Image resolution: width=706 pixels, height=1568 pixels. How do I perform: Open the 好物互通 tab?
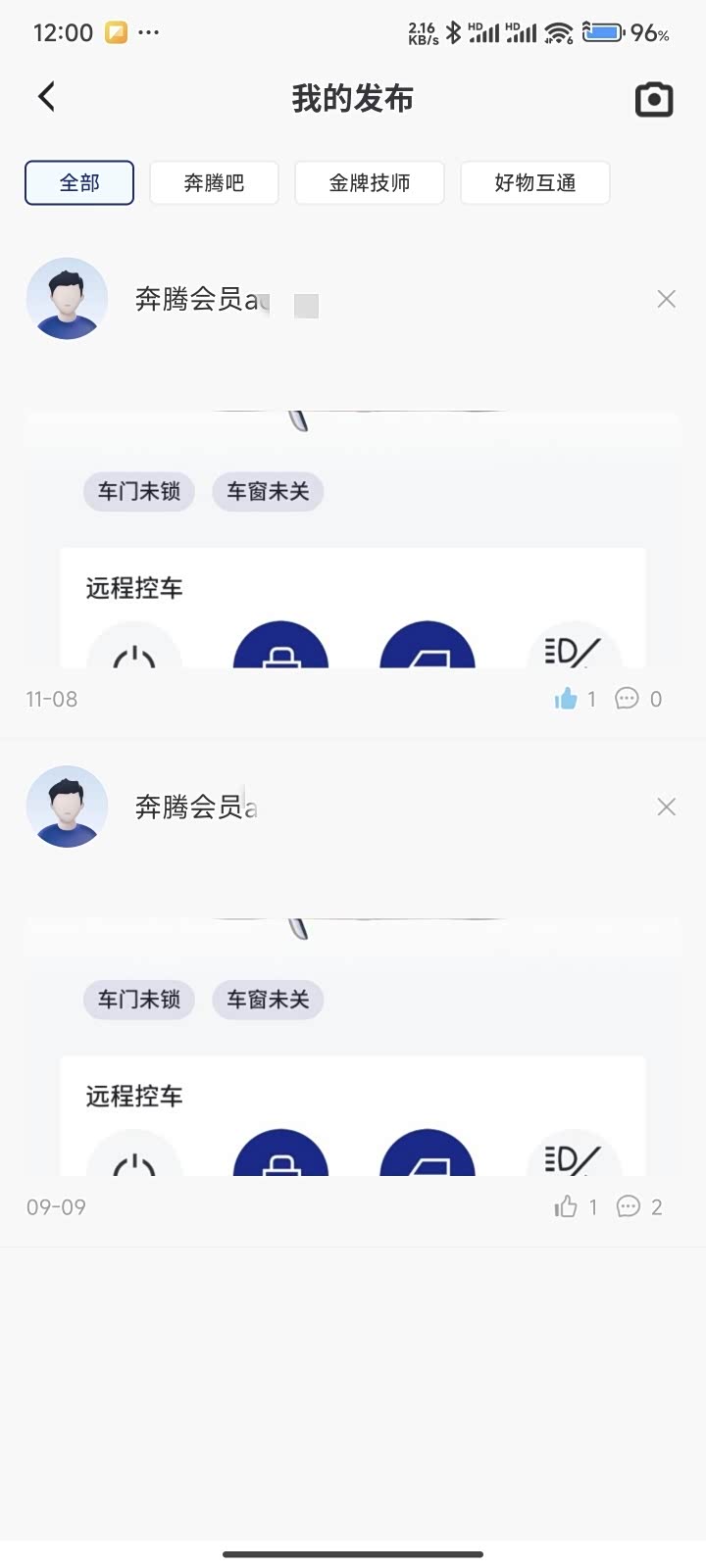pos(535,183)
